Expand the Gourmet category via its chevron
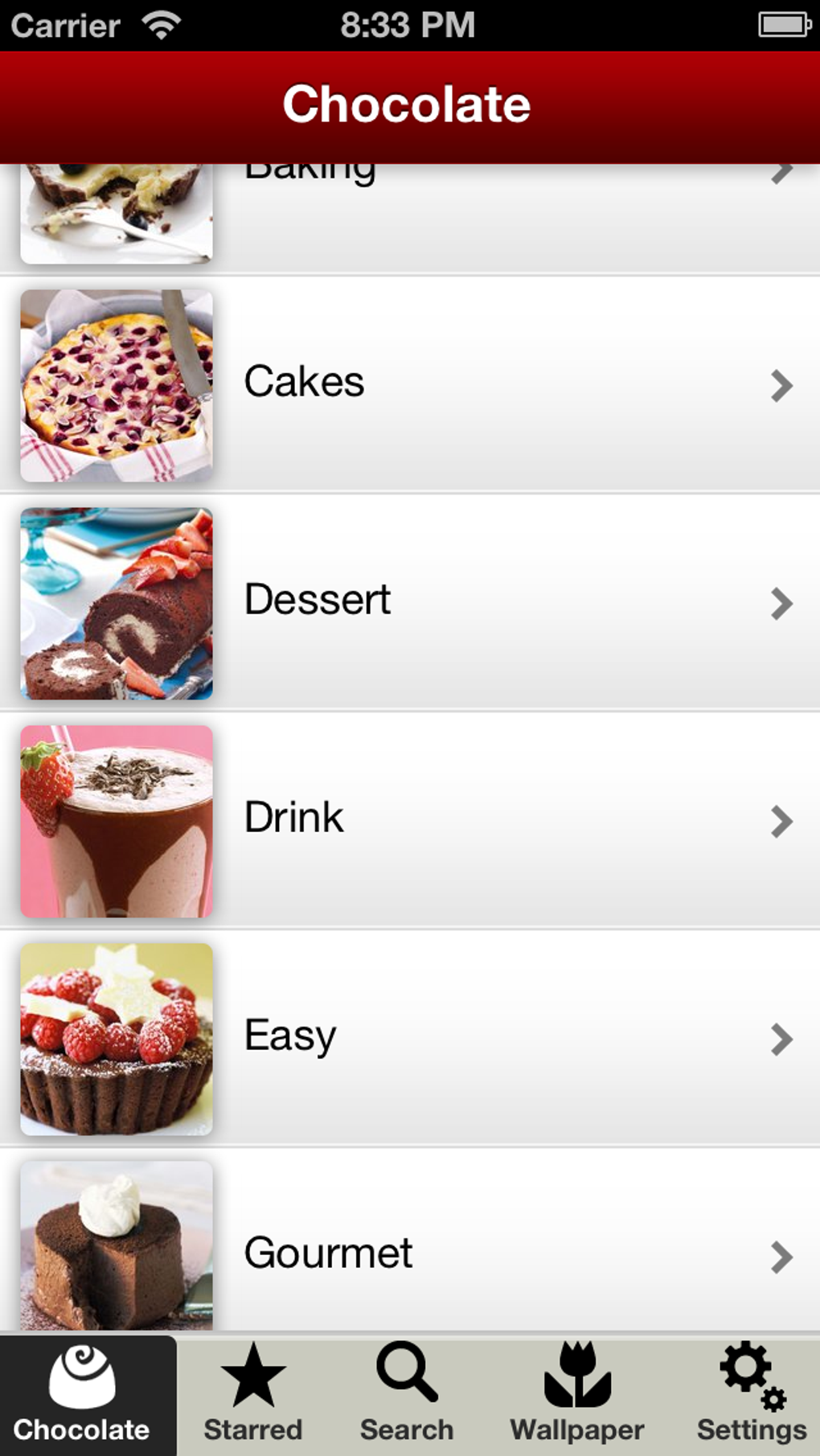Screen dimensions: 820x1456 point(781,1256)
